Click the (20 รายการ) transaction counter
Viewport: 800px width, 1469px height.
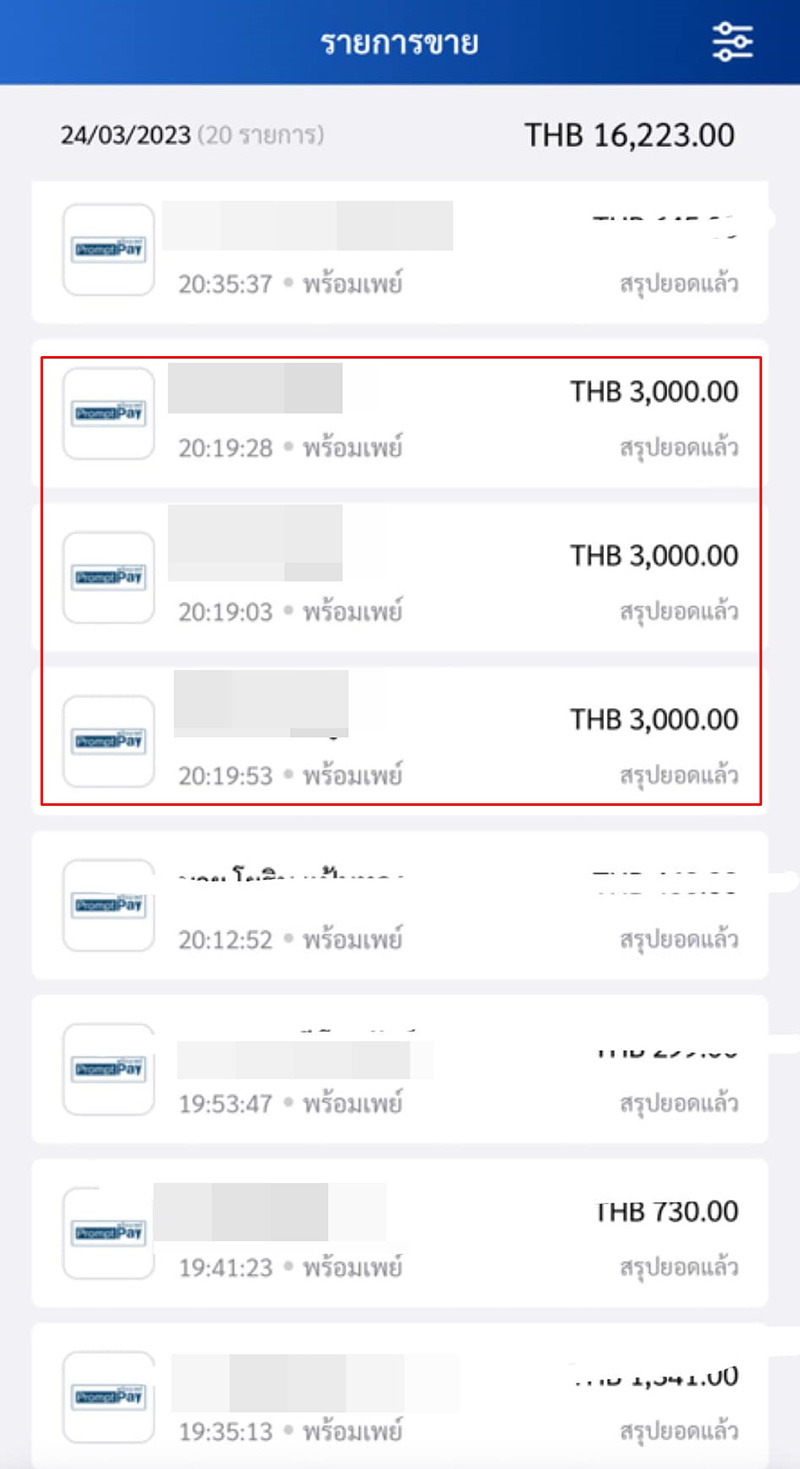[x=262, y=136]
